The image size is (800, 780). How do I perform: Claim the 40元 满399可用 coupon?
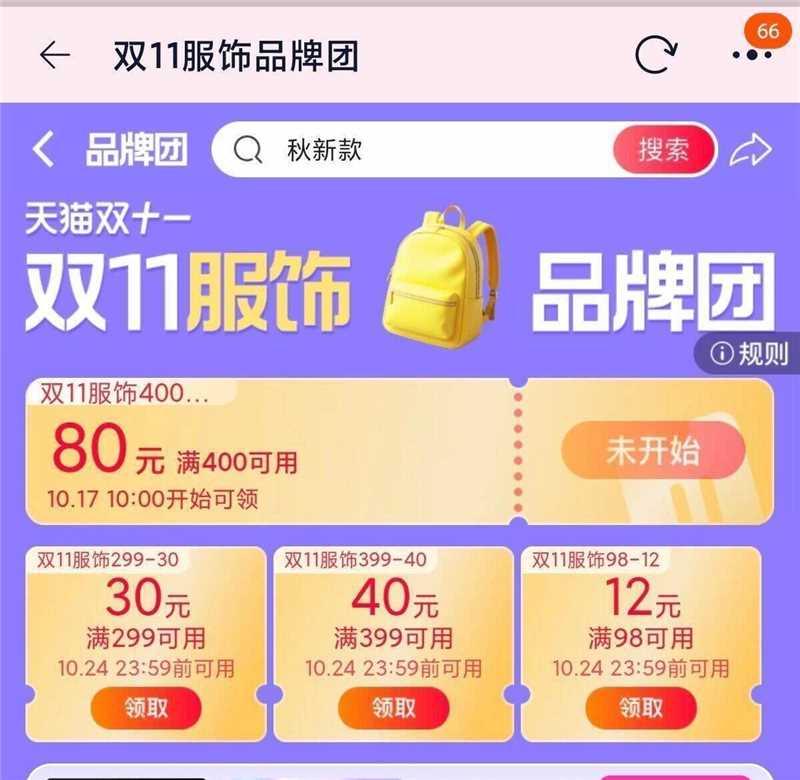393,708
